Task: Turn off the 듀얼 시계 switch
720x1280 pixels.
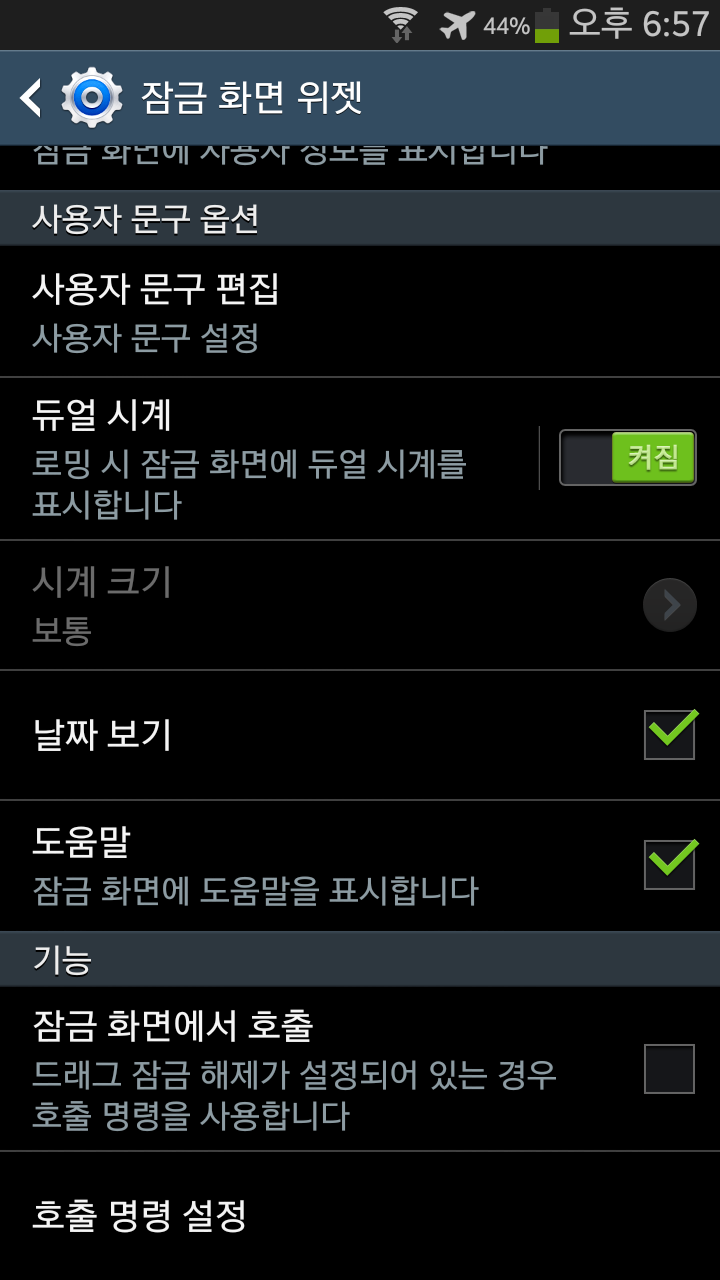Action: 627,458
